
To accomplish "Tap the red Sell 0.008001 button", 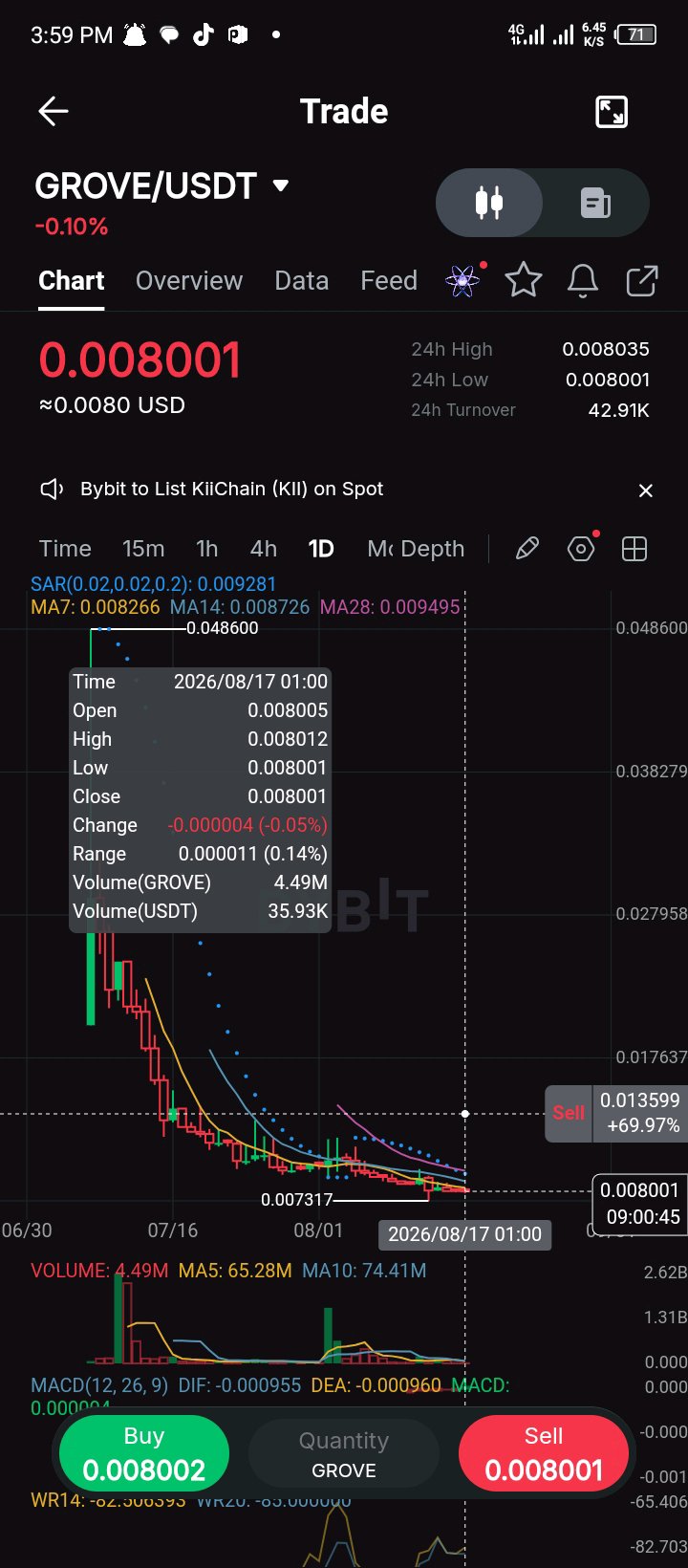I will (544, 1453).
